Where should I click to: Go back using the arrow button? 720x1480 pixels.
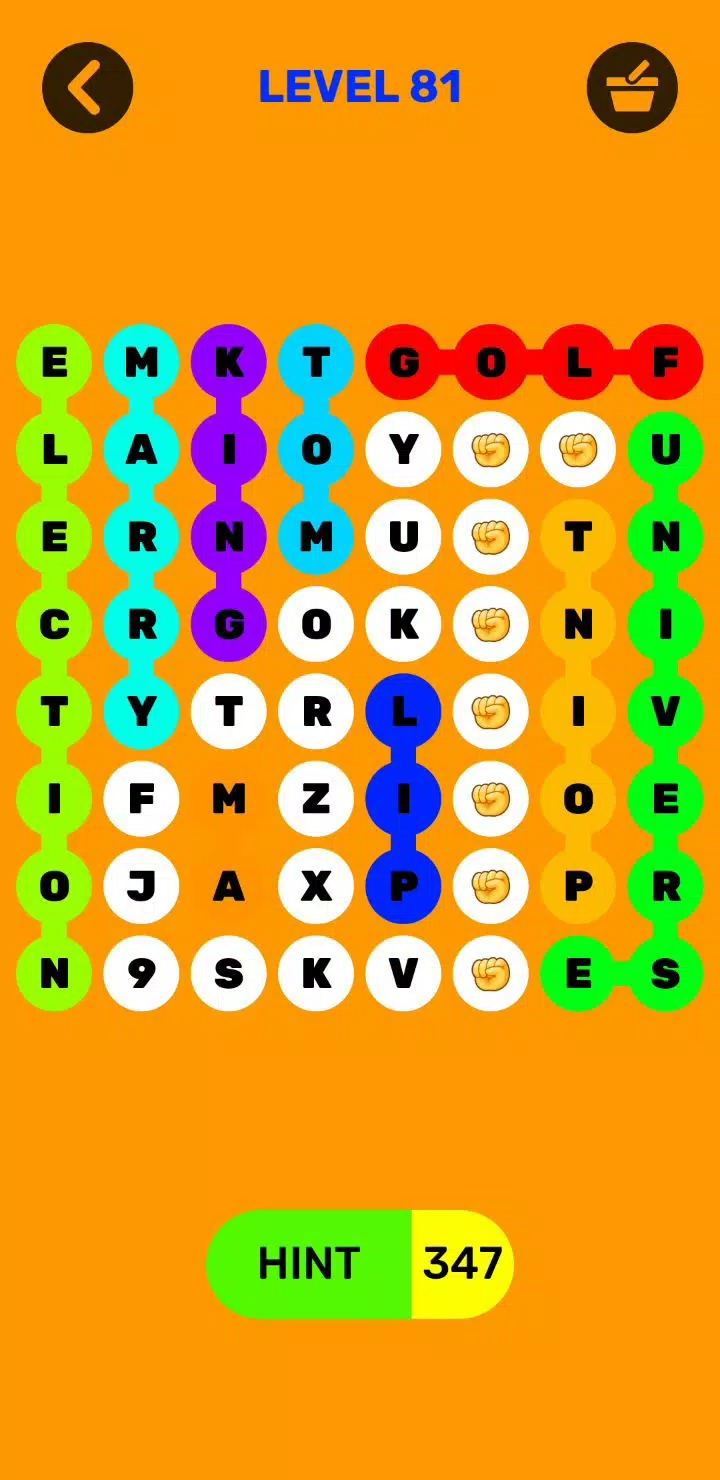[x=88, y=88]
